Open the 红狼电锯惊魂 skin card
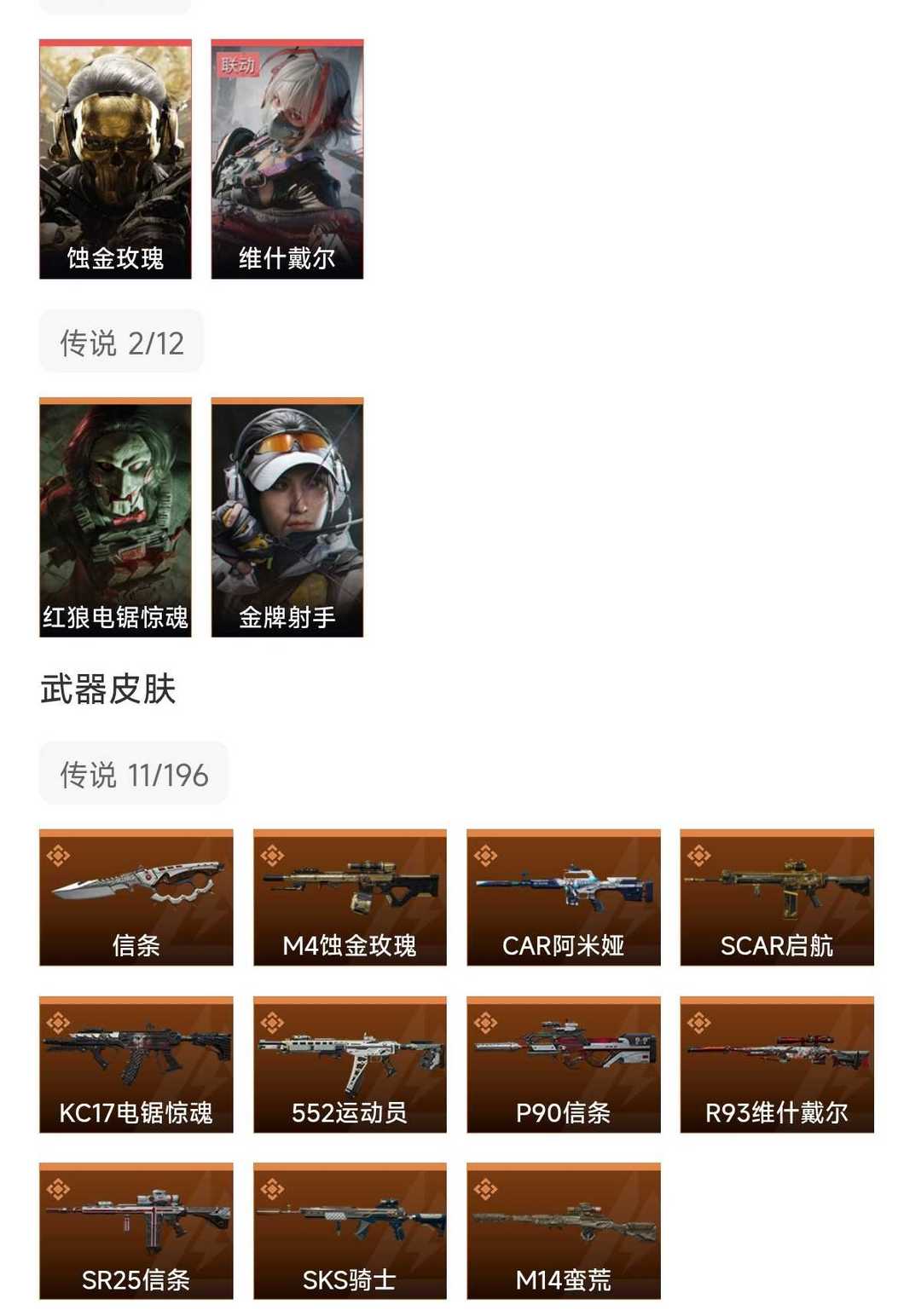The image size is (921, 1316). [x=115, y=517]
